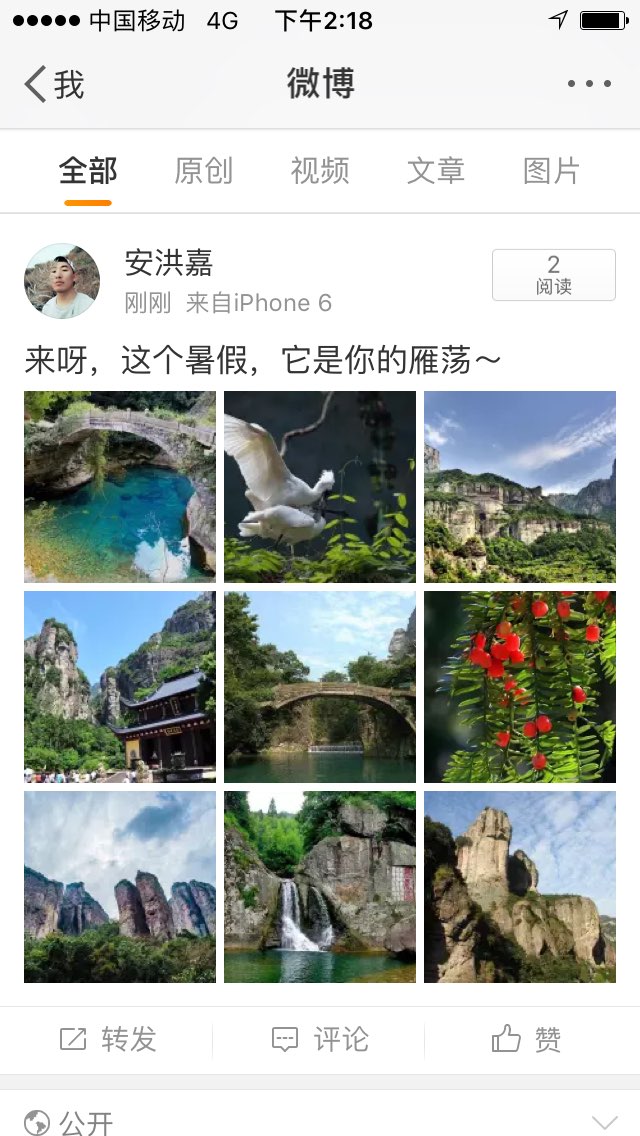This screenshot has height=1136, width=640.
Task: Tap the 阅读 count button
Action: 553,275
